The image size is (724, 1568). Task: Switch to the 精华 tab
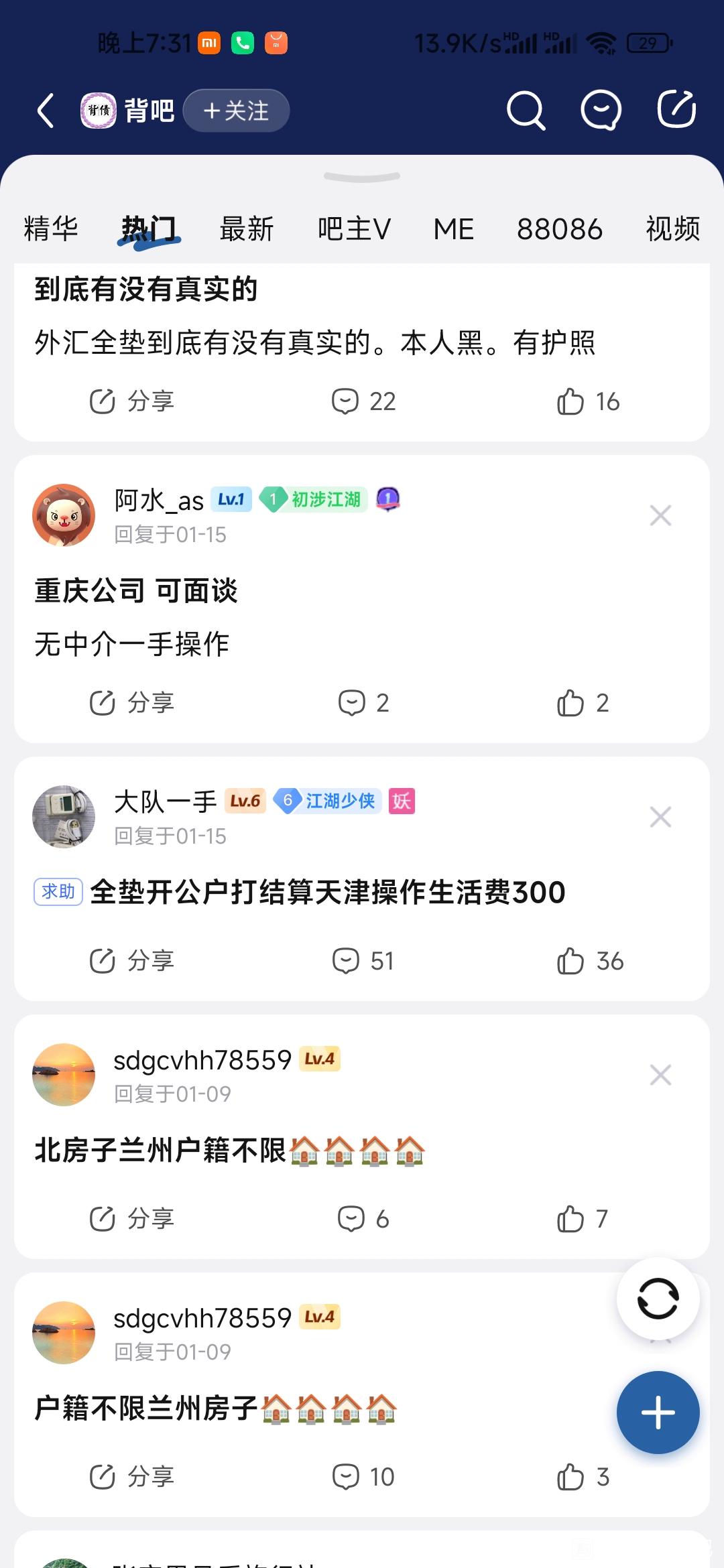tap(51, 229)
